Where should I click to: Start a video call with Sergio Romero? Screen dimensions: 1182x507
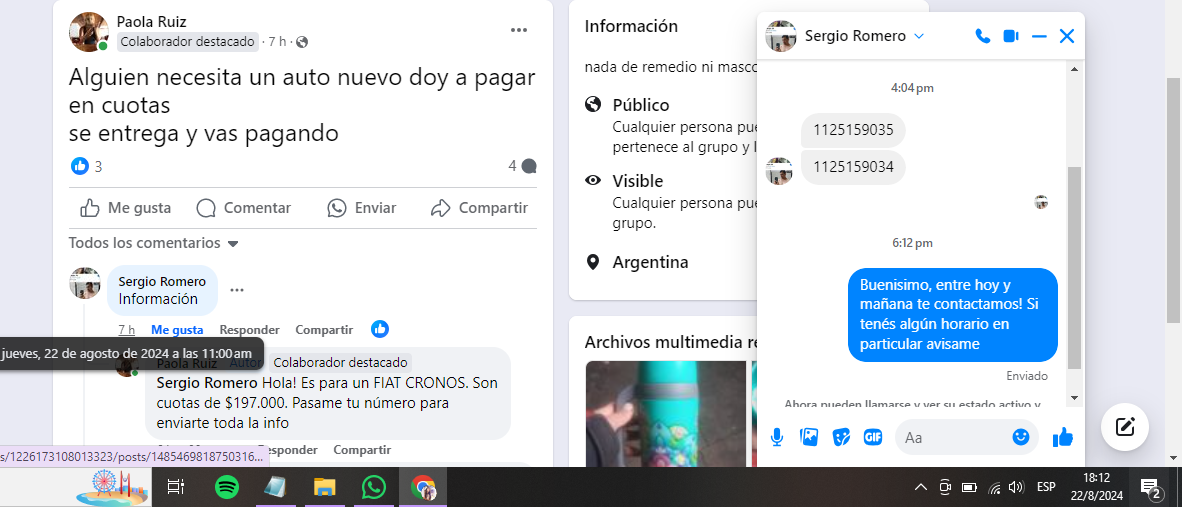tap(1011, 36)
